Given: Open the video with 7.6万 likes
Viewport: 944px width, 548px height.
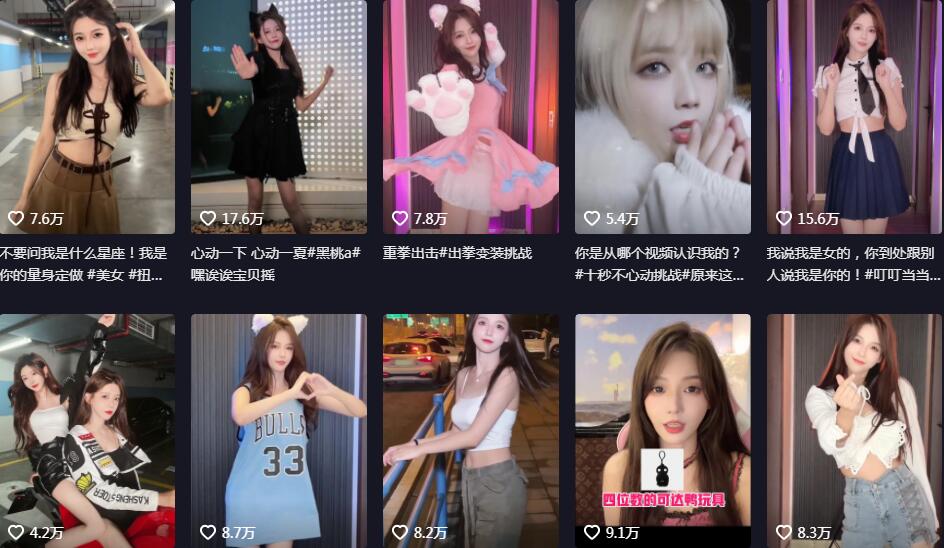Looking at the screenshot, I should 87,115.
